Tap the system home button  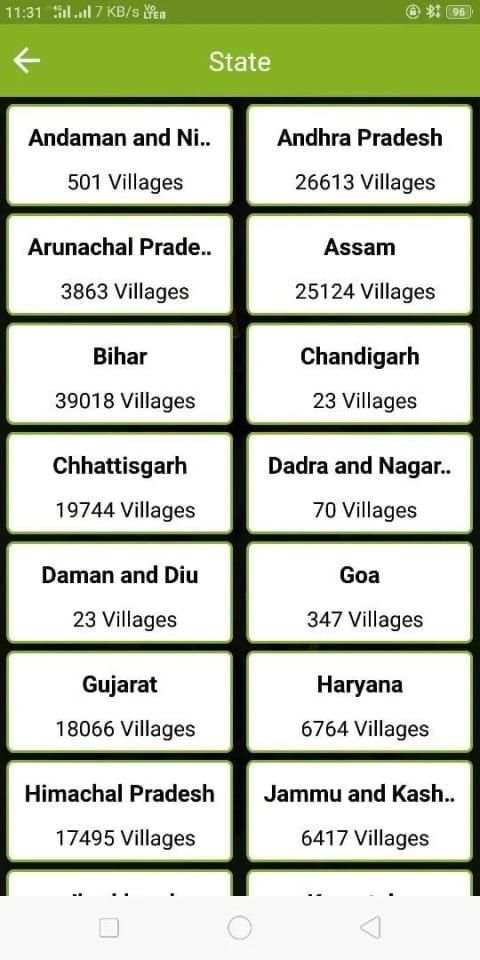point(239,928)
